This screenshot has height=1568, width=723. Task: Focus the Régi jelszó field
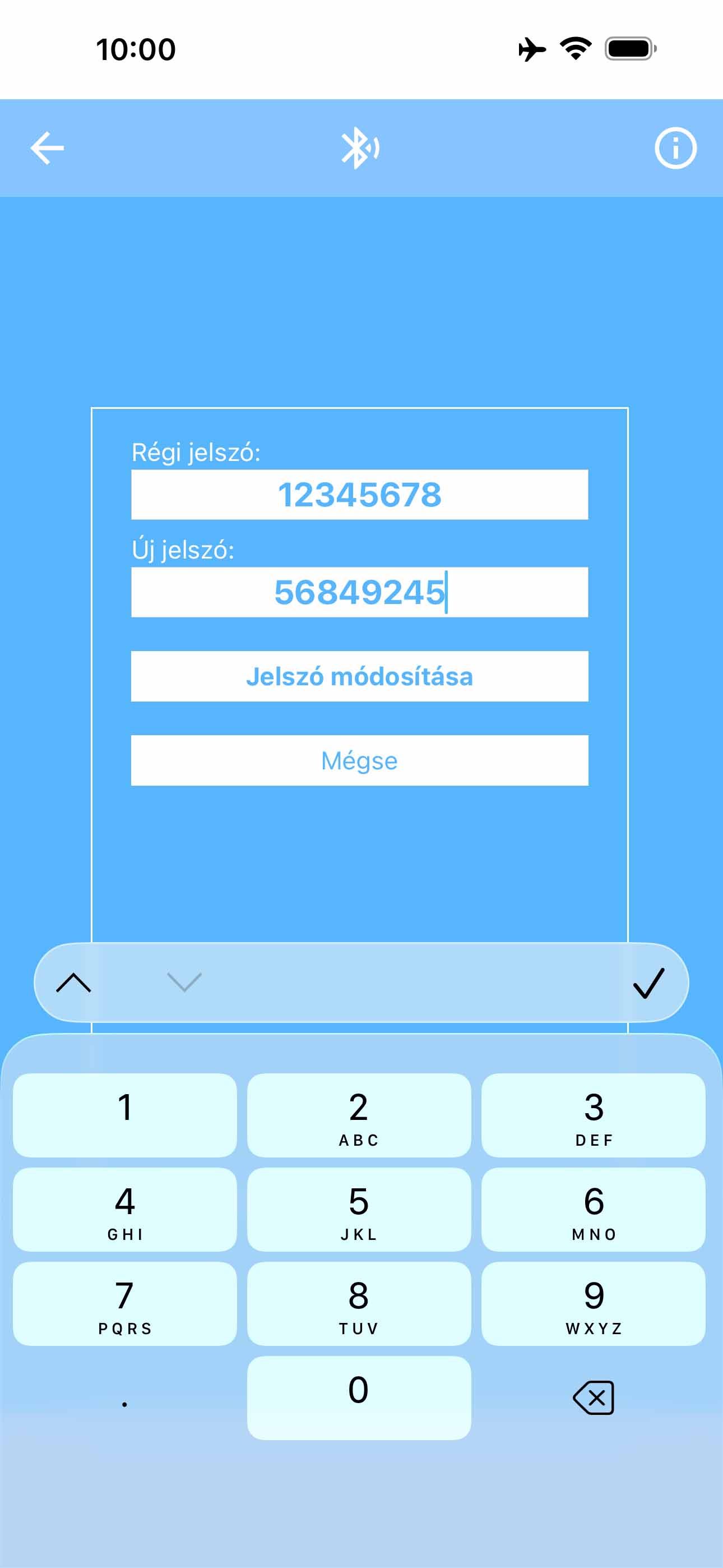pyautogui.click(x=359, y=494)
